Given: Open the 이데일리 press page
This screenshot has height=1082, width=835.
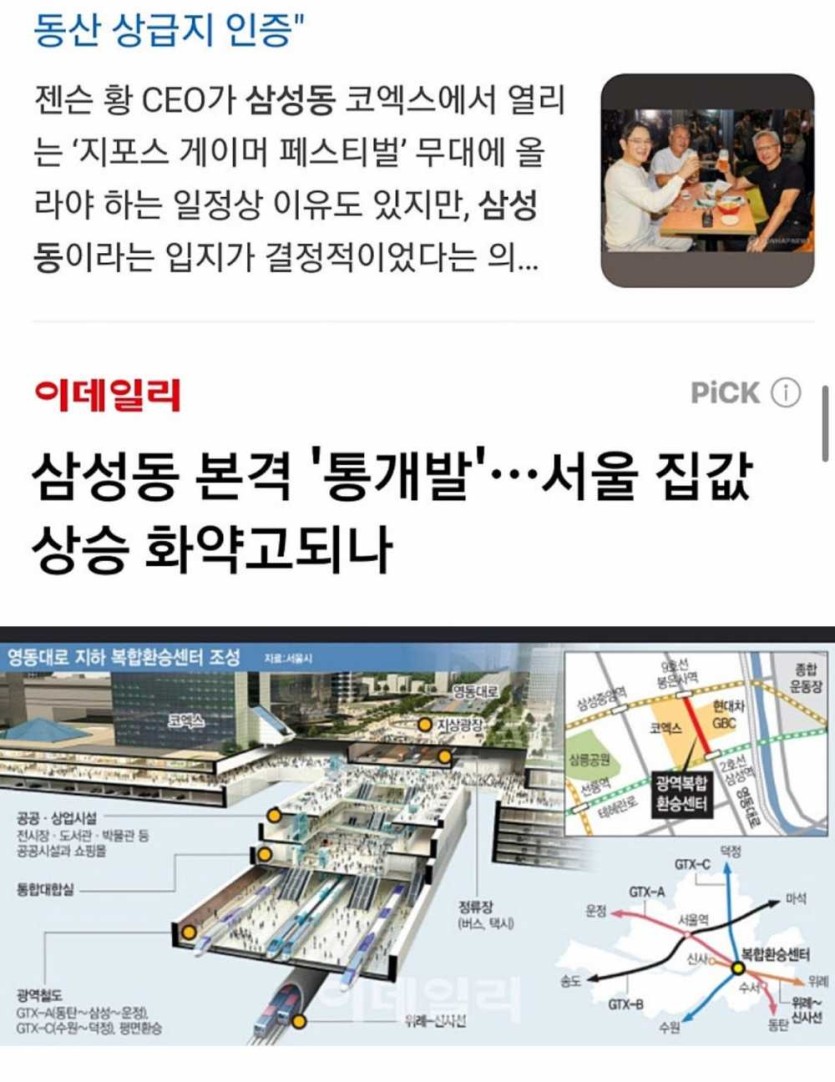Looking at the screenshot, I should pyautogui.click(x=108, y=395).
